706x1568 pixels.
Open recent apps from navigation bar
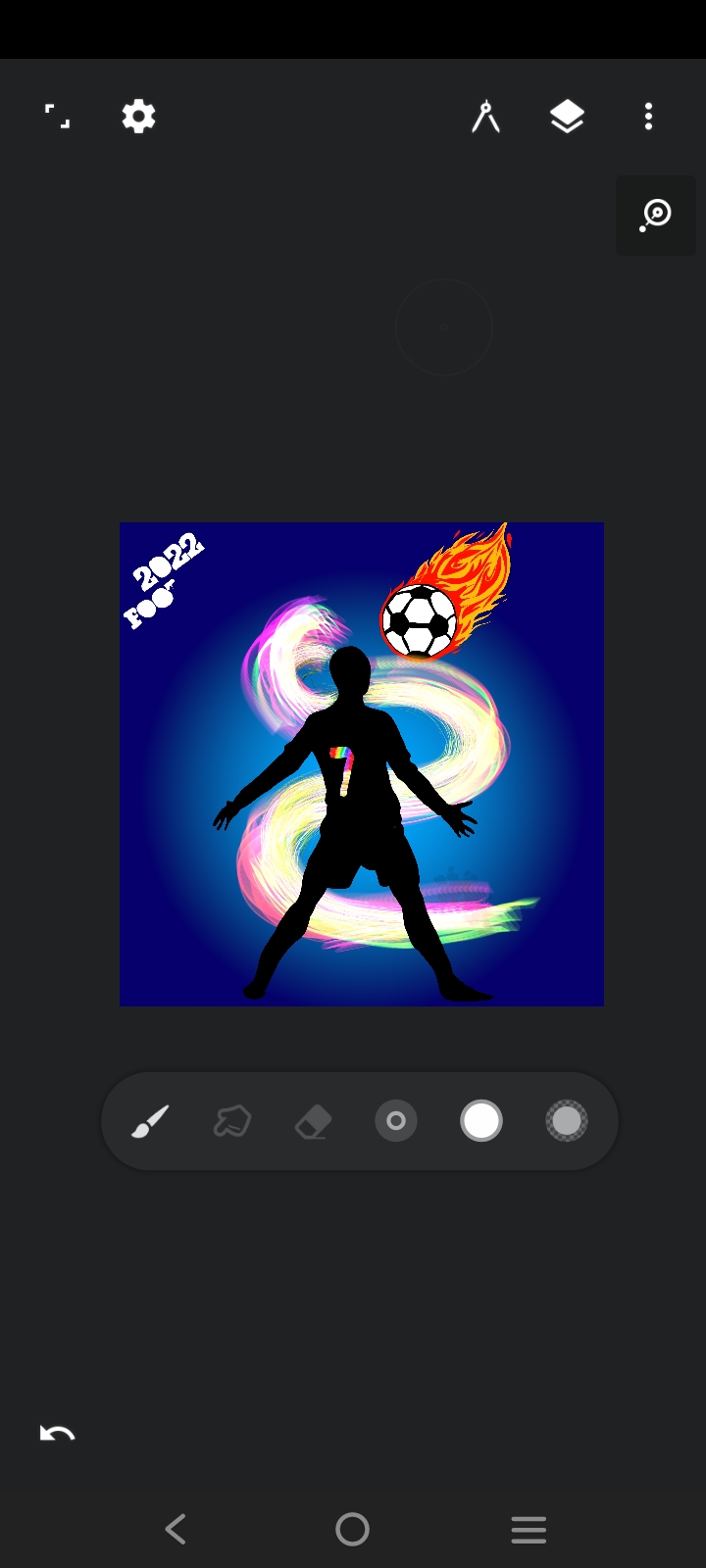coord(529,1529)
